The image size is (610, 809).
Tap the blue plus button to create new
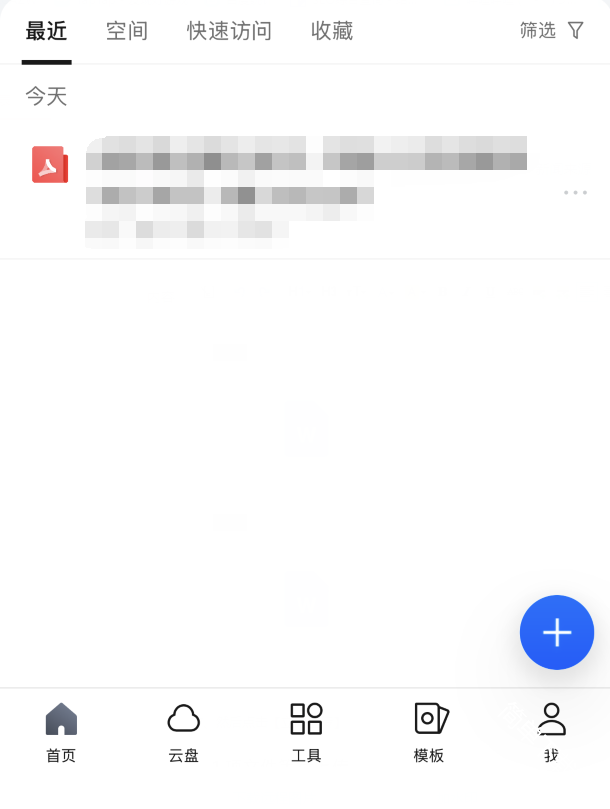pyautogui.click(x=556, y=632)
